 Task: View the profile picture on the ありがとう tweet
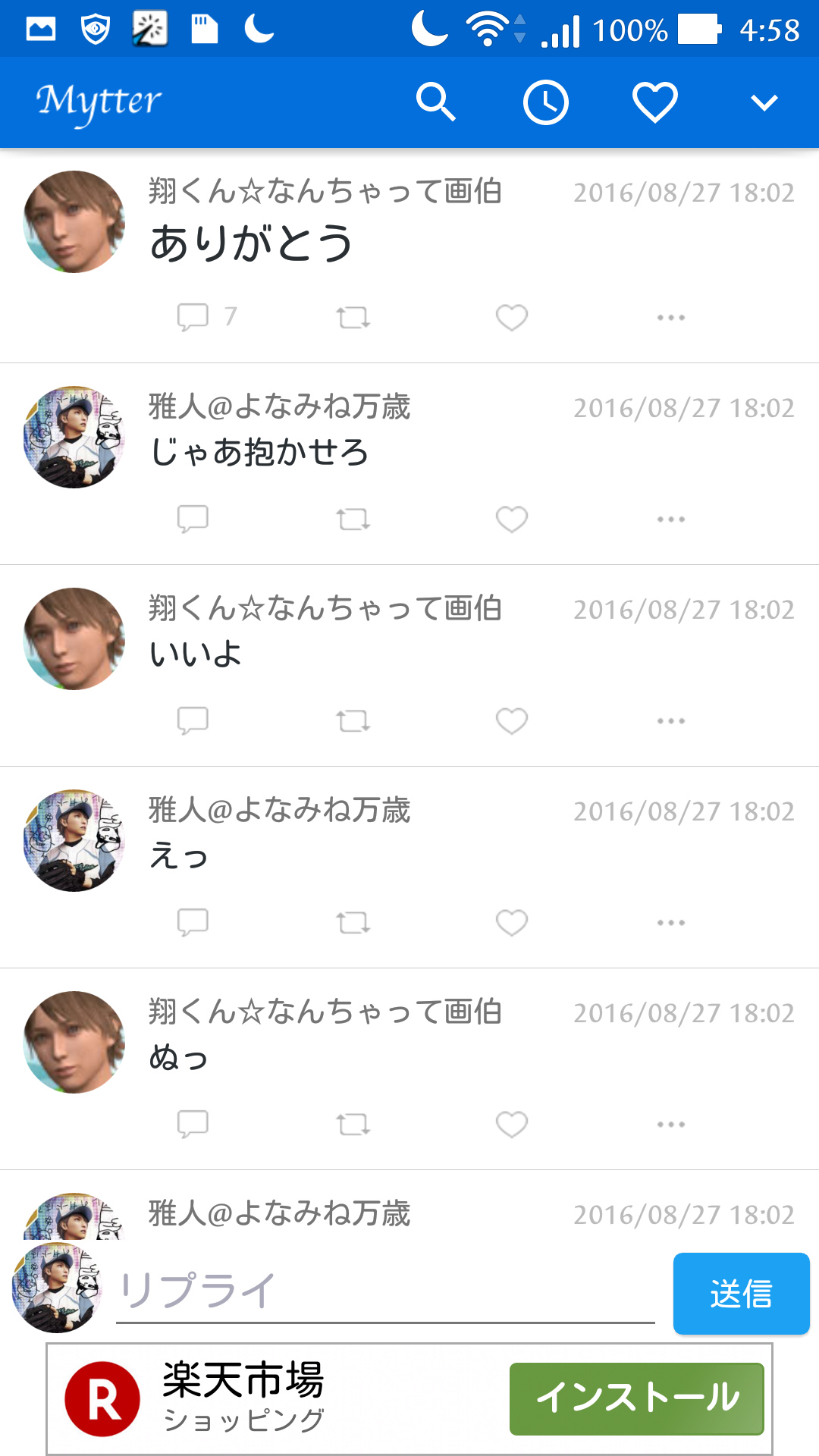(74, 221)
